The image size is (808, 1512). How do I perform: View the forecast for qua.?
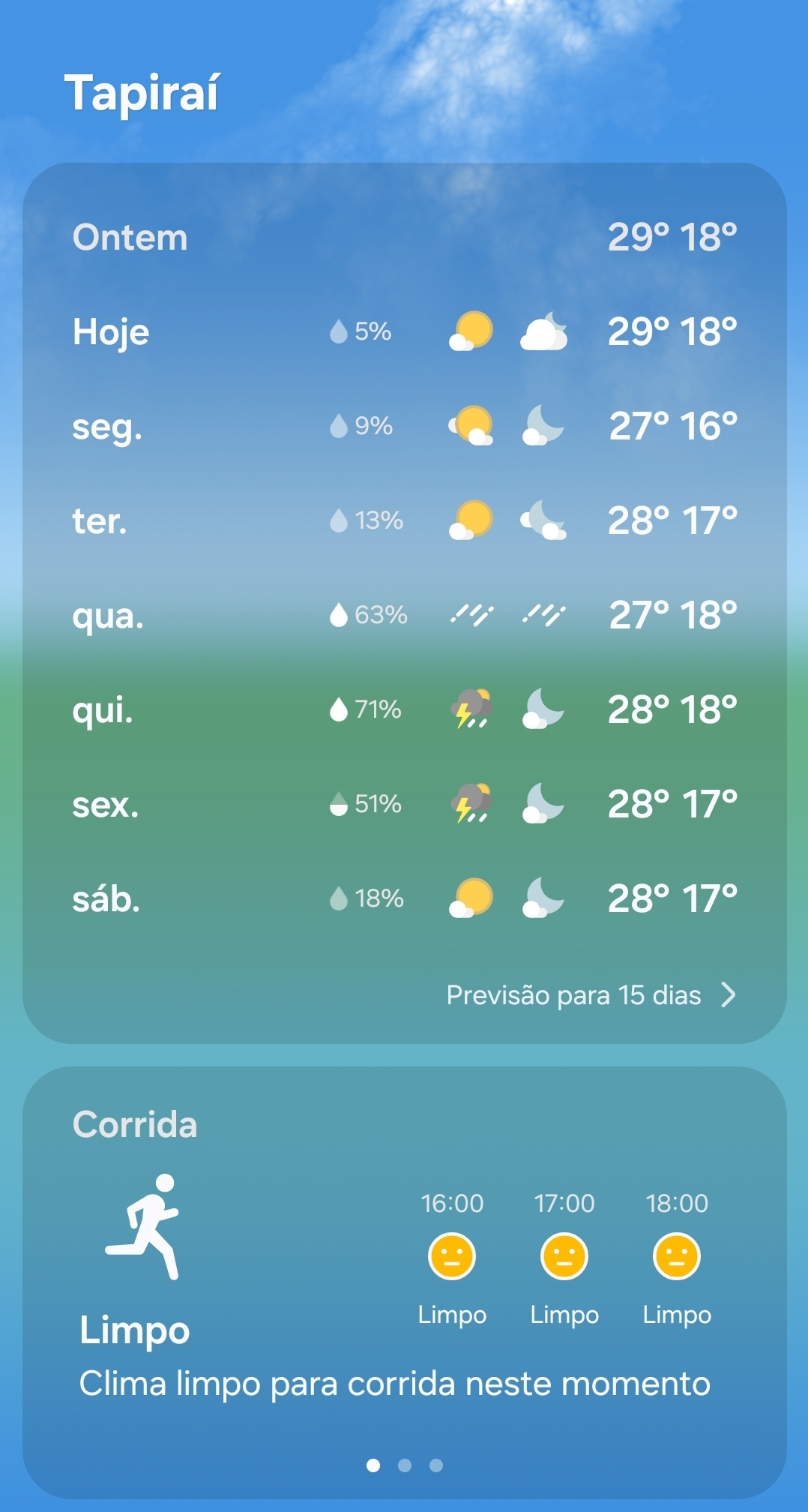tap(405, 615)
